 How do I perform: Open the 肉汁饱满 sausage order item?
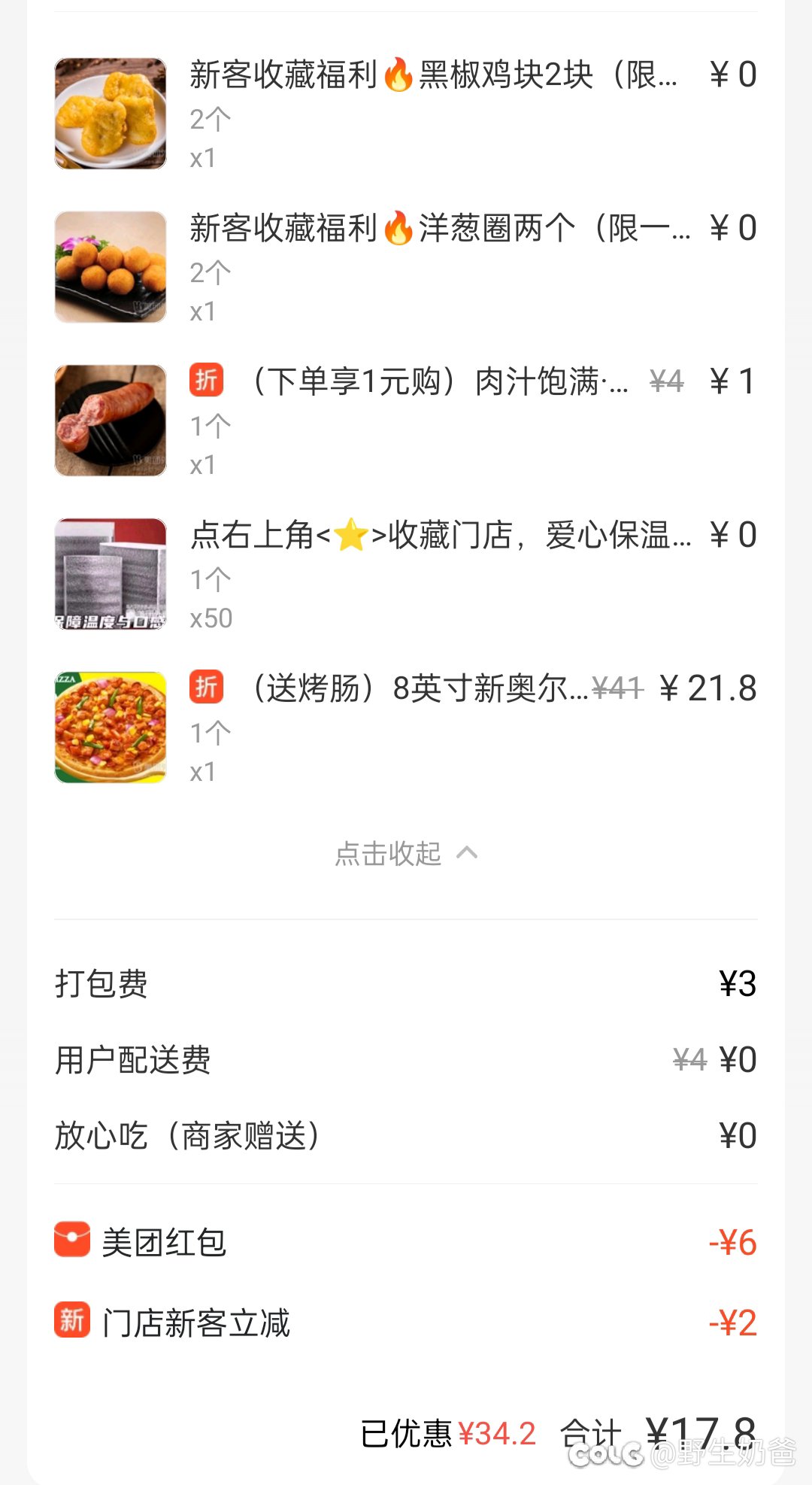click(438, 382)
